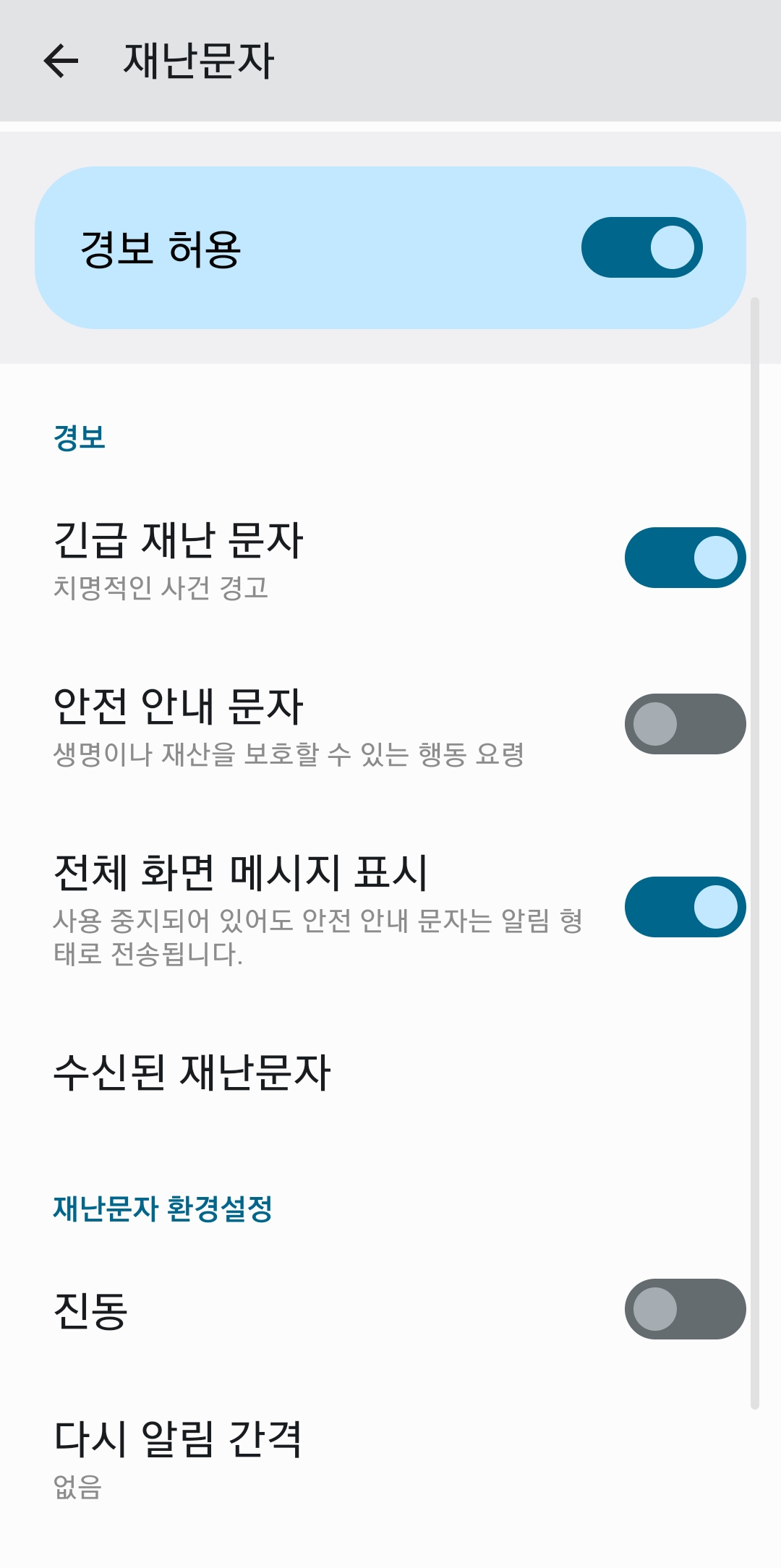781x1568 pixels.
Task: Tap the 경보 section header
Action: 78,435
